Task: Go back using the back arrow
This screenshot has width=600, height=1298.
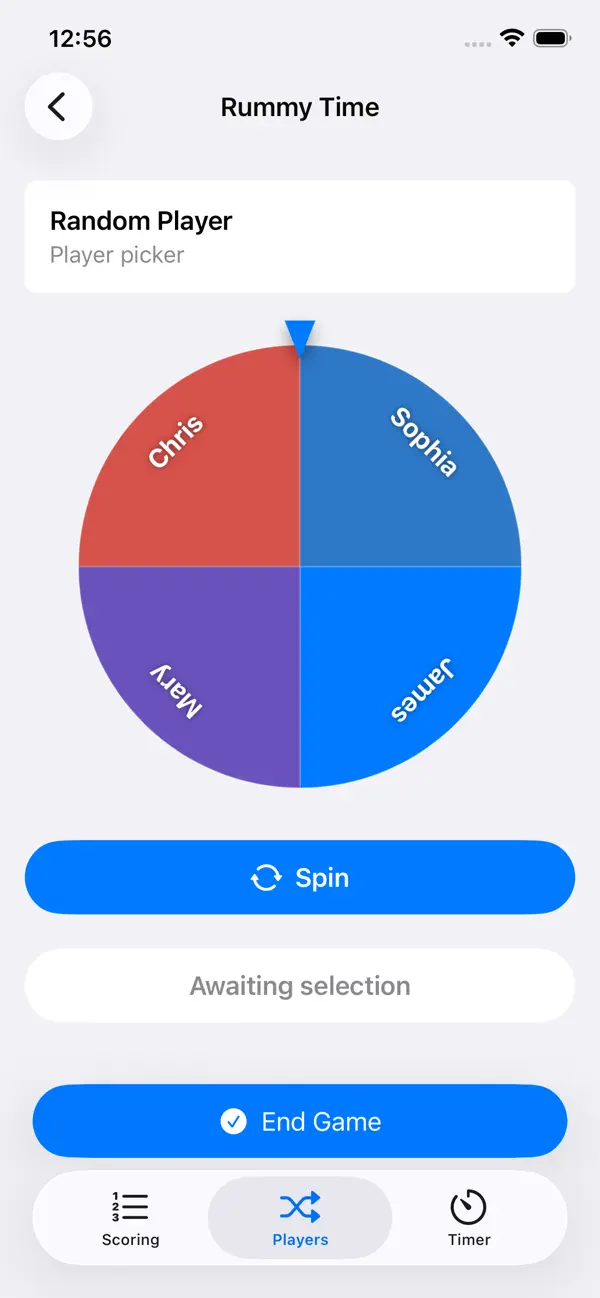Action: coord(58,107)
